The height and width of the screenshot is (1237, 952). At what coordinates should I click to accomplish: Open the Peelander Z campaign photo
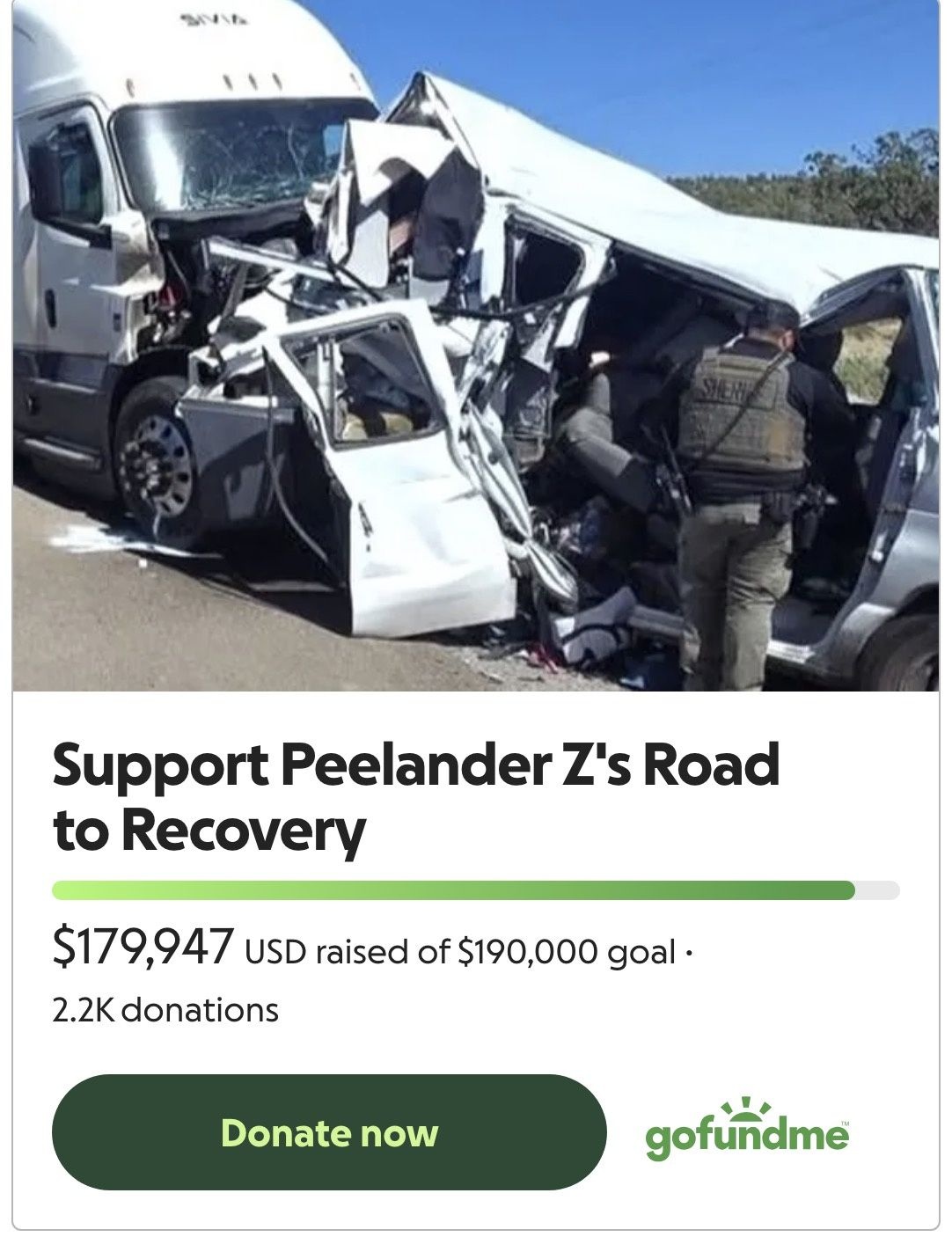(x=476, y=346)
